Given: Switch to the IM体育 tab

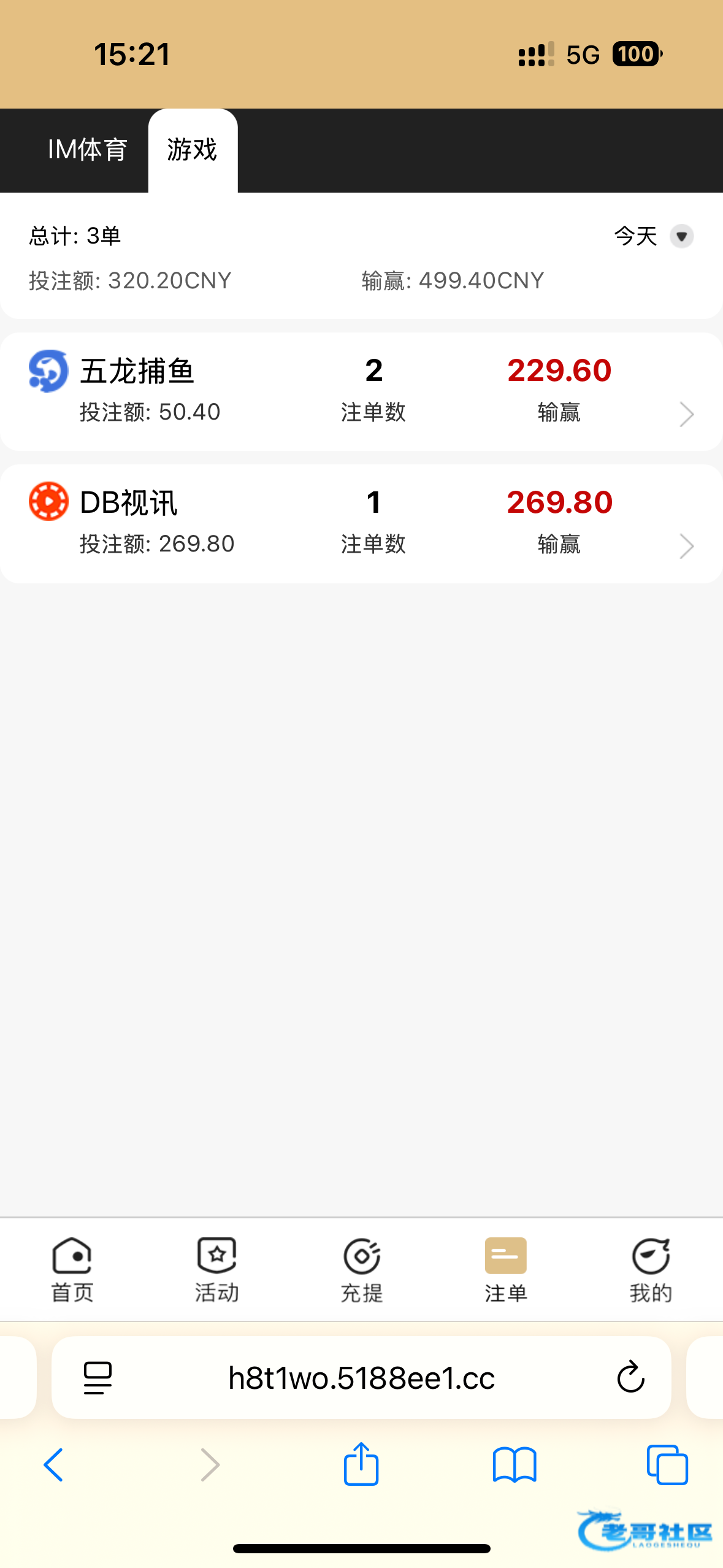Looking at the screenshot, I should (87, 150).
